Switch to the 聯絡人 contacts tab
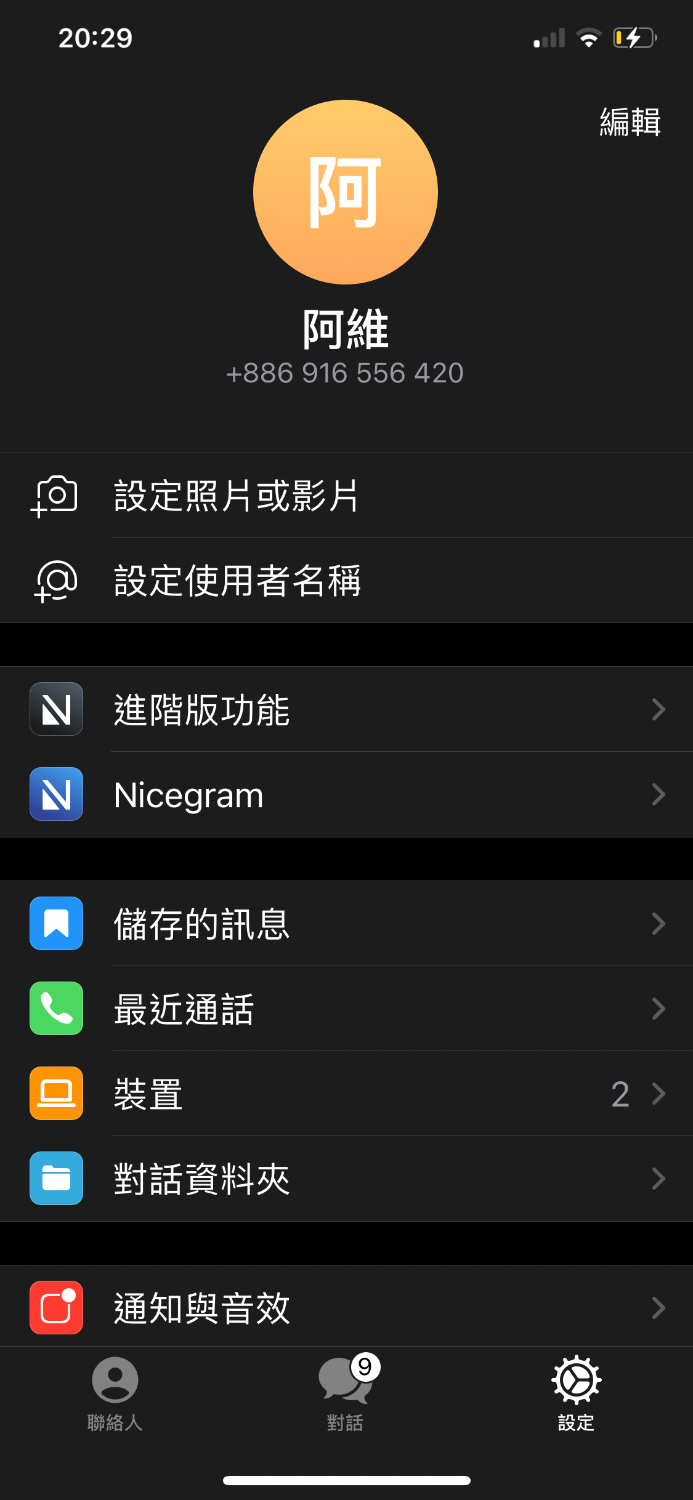 click(x=115, y=1394)
